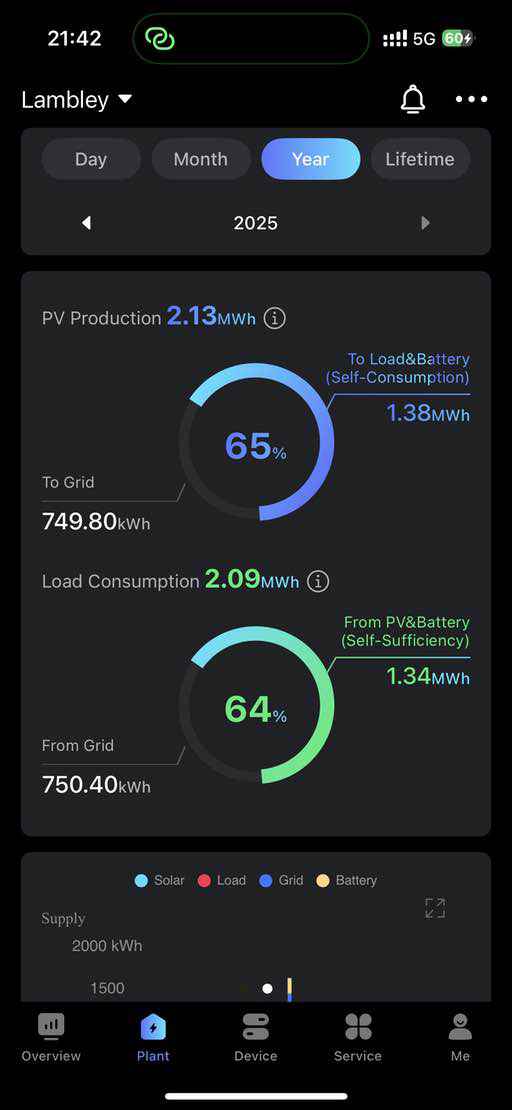Switch to the Month view
The image size is (512, 1110).
coord(200,159)
